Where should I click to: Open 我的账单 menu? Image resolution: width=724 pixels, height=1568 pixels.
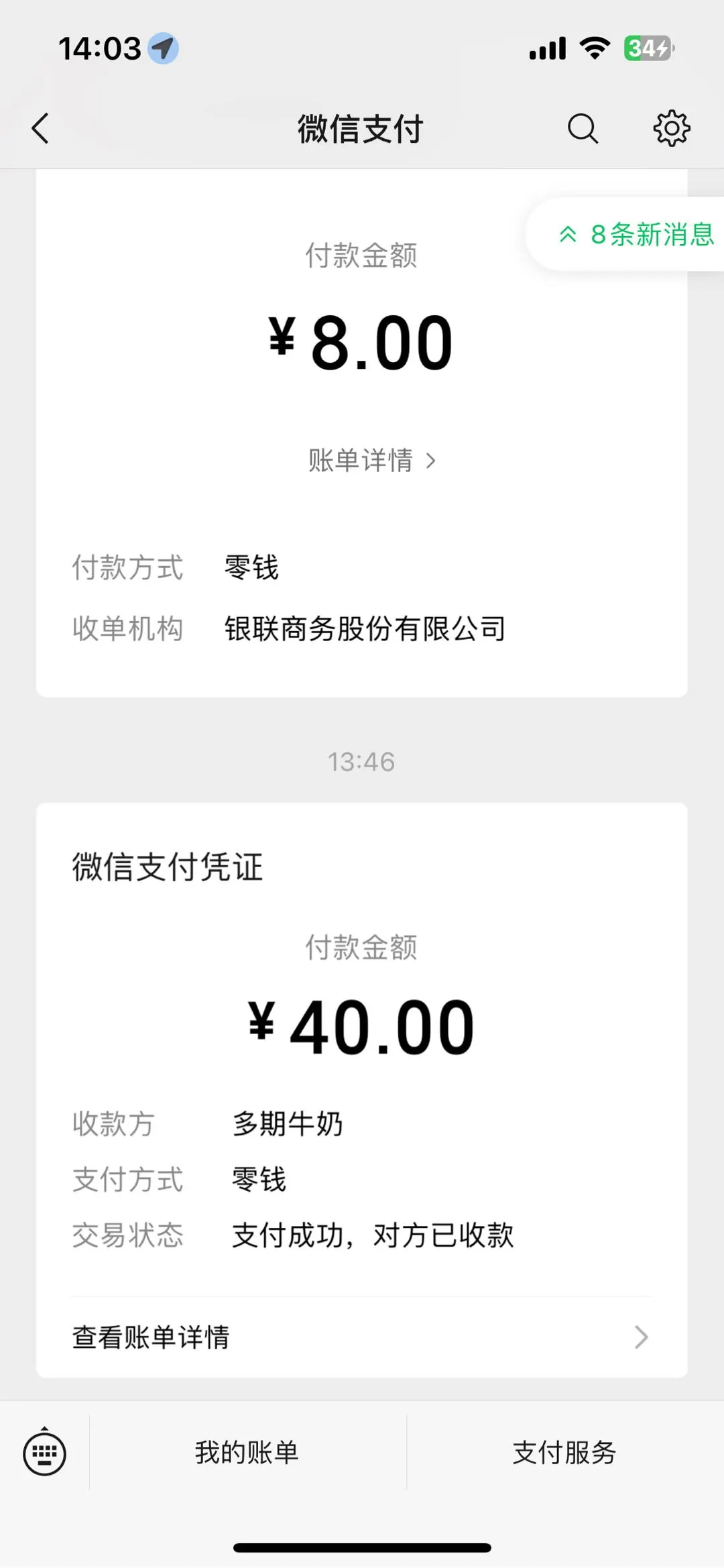point(247,1453)
